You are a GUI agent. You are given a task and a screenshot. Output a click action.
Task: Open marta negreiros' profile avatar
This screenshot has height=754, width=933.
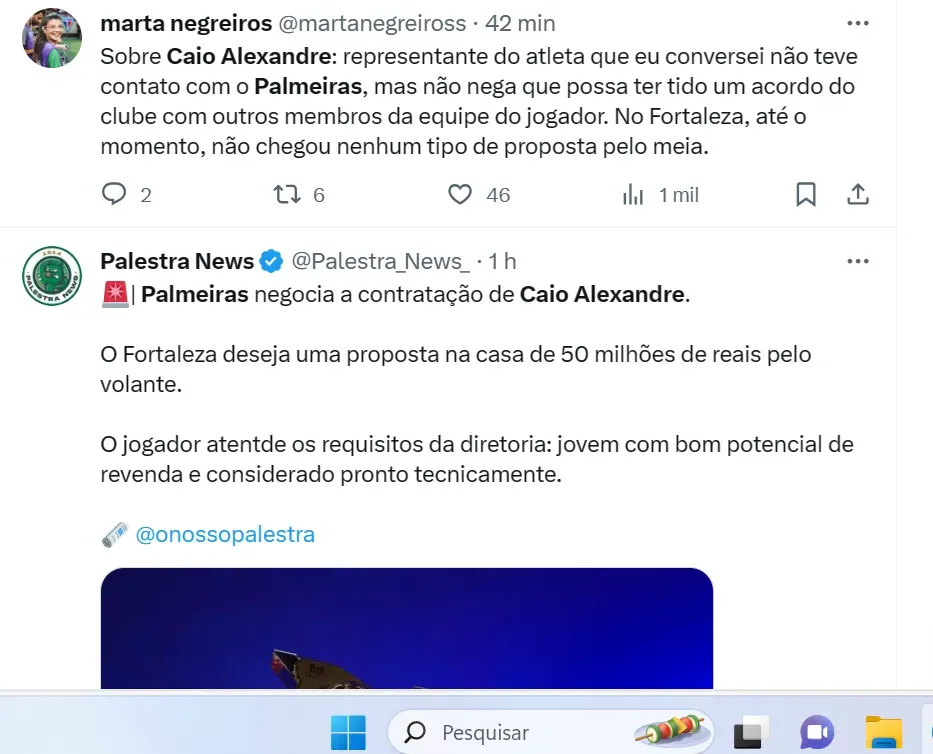pyautogui.click(x=52, y=38)
